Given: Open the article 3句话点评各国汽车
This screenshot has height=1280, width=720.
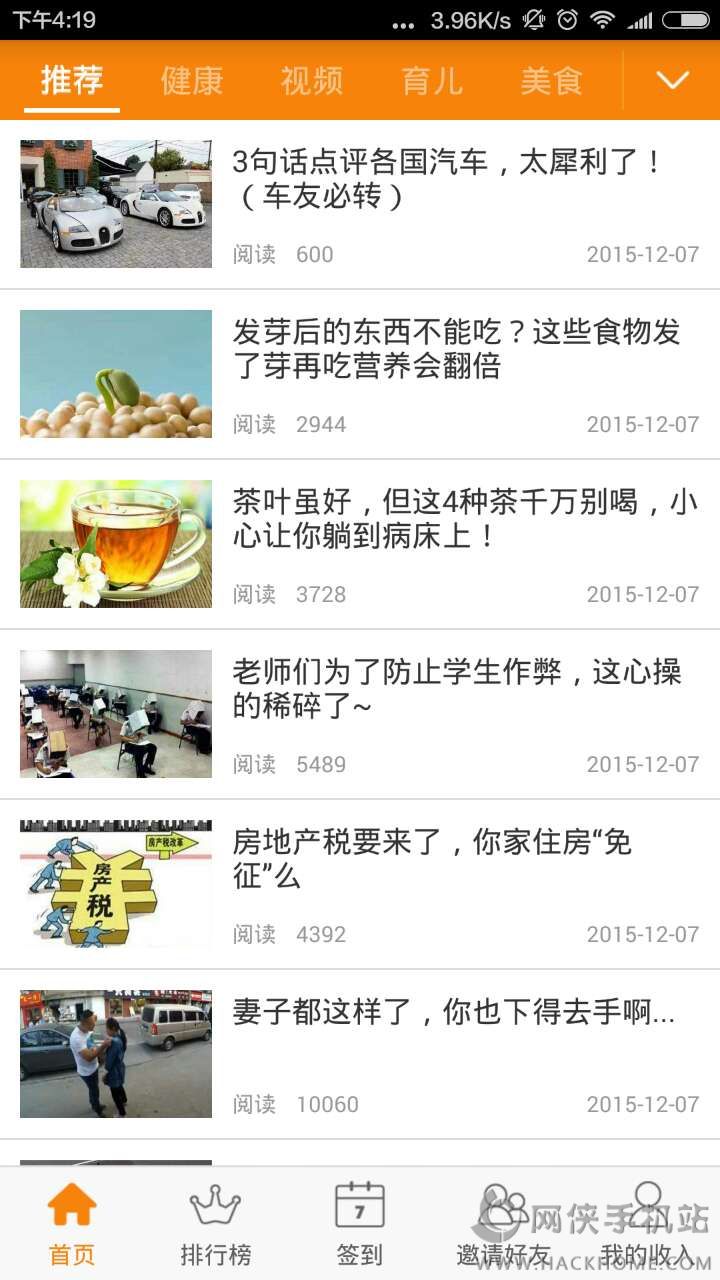Looking at the screenshot, I should [446, 180].
